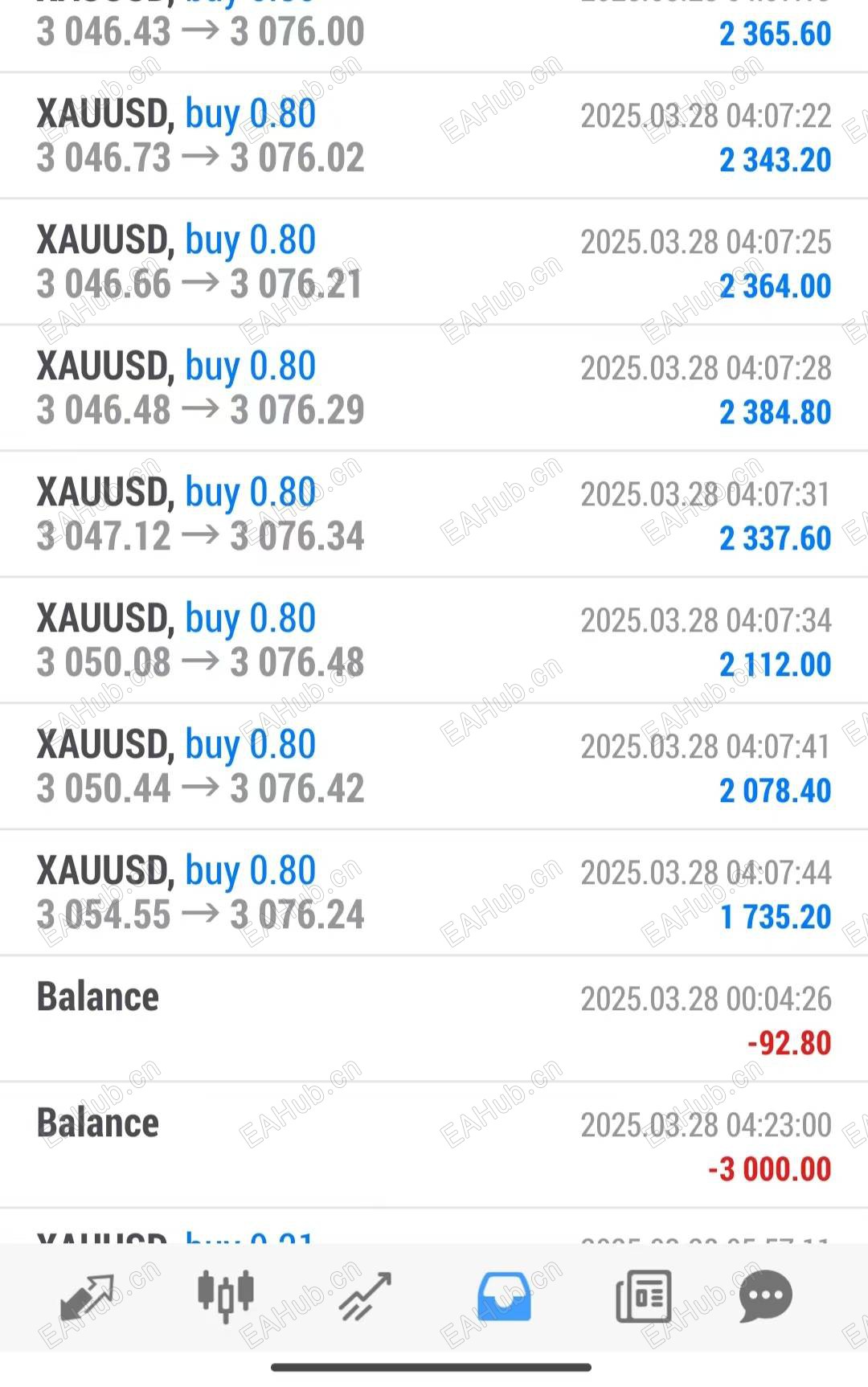Image resolution: width=868 pixels, height=1387 pixels.
Task: Expand the XAUUSD trade closed at 04:07:22
Action: point(434,136)
